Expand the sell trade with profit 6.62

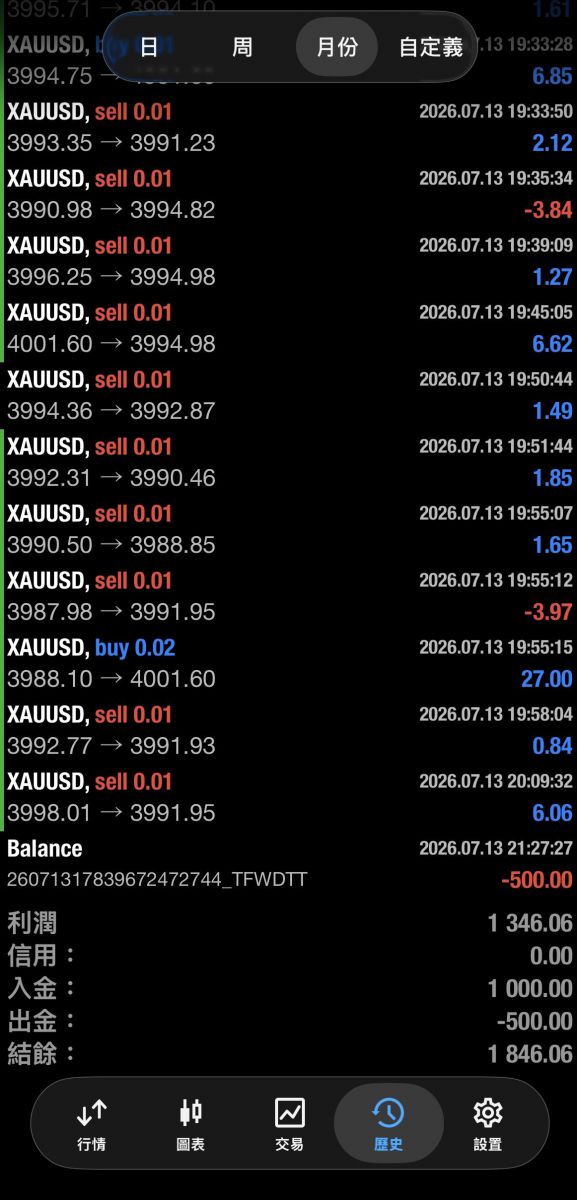(x=288, y=328)
